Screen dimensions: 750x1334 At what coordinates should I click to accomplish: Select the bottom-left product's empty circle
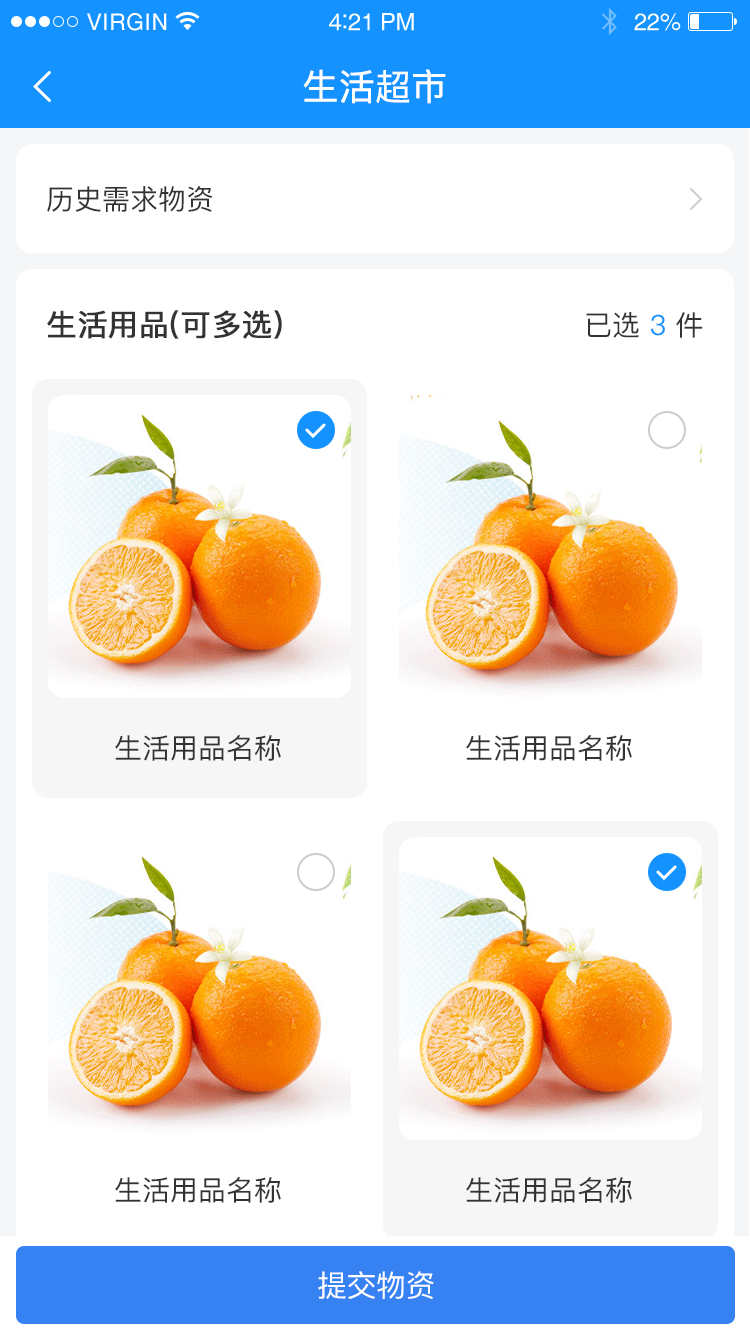[x=315, y=872]
